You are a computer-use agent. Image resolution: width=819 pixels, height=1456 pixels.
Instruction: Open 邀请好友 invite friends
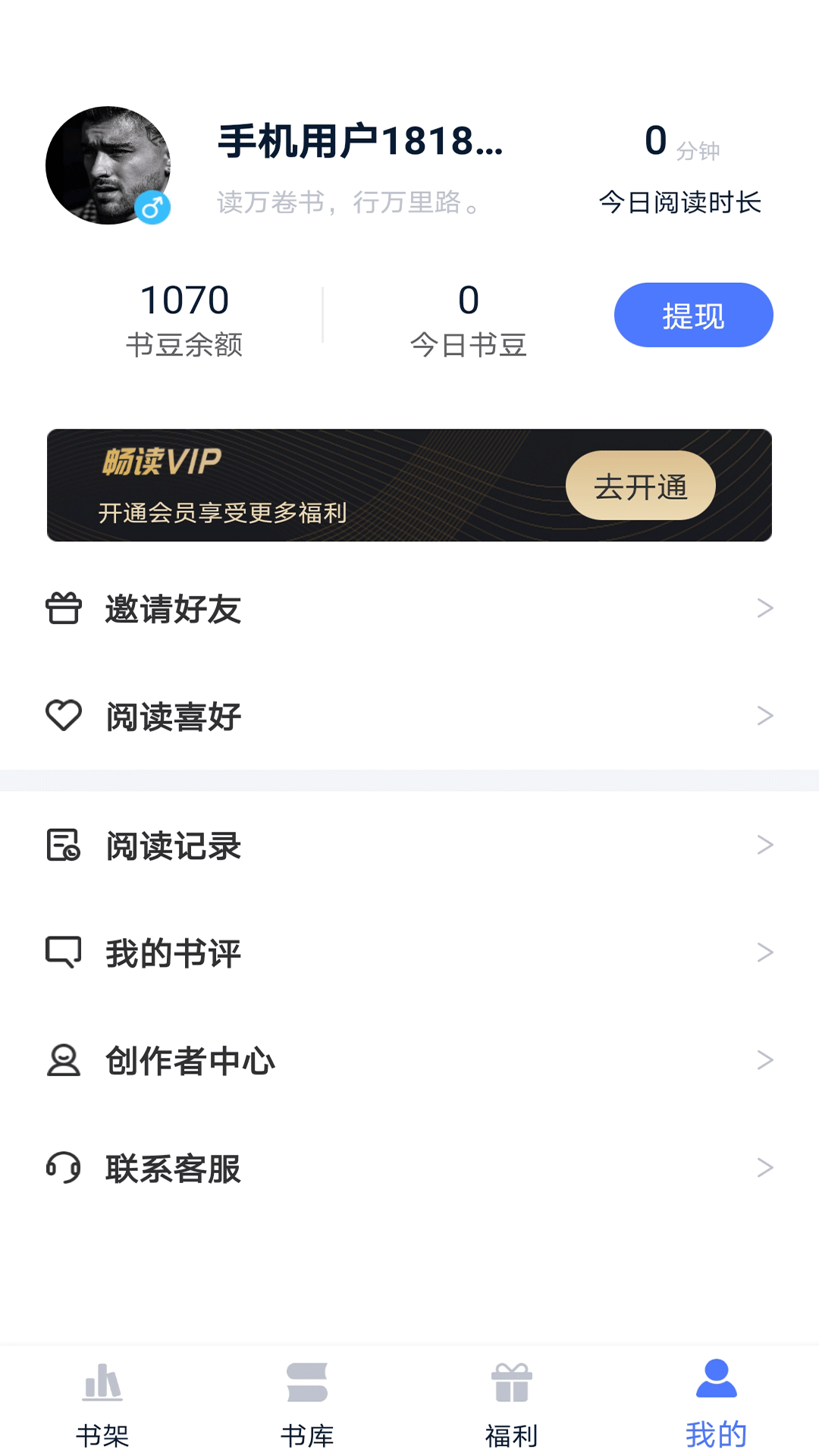tap(409, 609)
